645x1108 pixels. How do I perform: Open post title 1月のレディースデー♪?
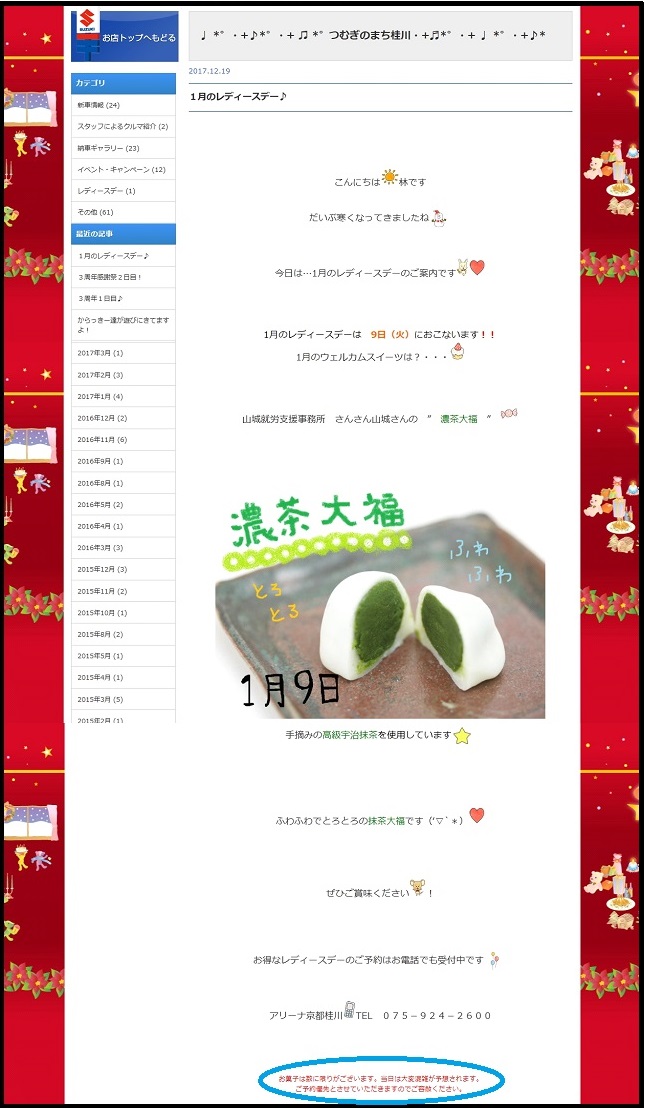[x=238, y=97]
